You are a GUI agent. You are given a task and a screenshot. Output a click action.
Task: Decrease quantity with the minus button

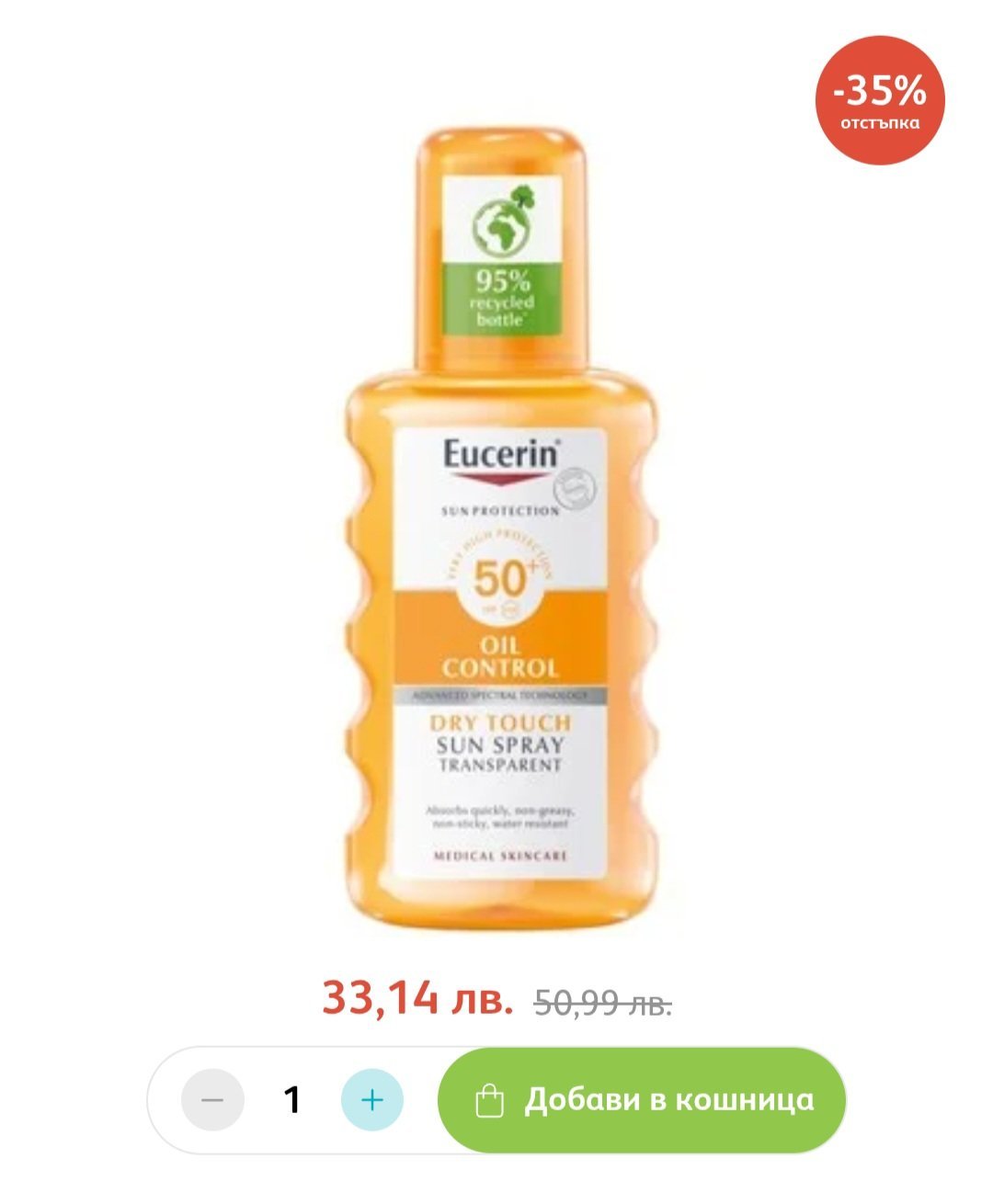point(212,1099)
